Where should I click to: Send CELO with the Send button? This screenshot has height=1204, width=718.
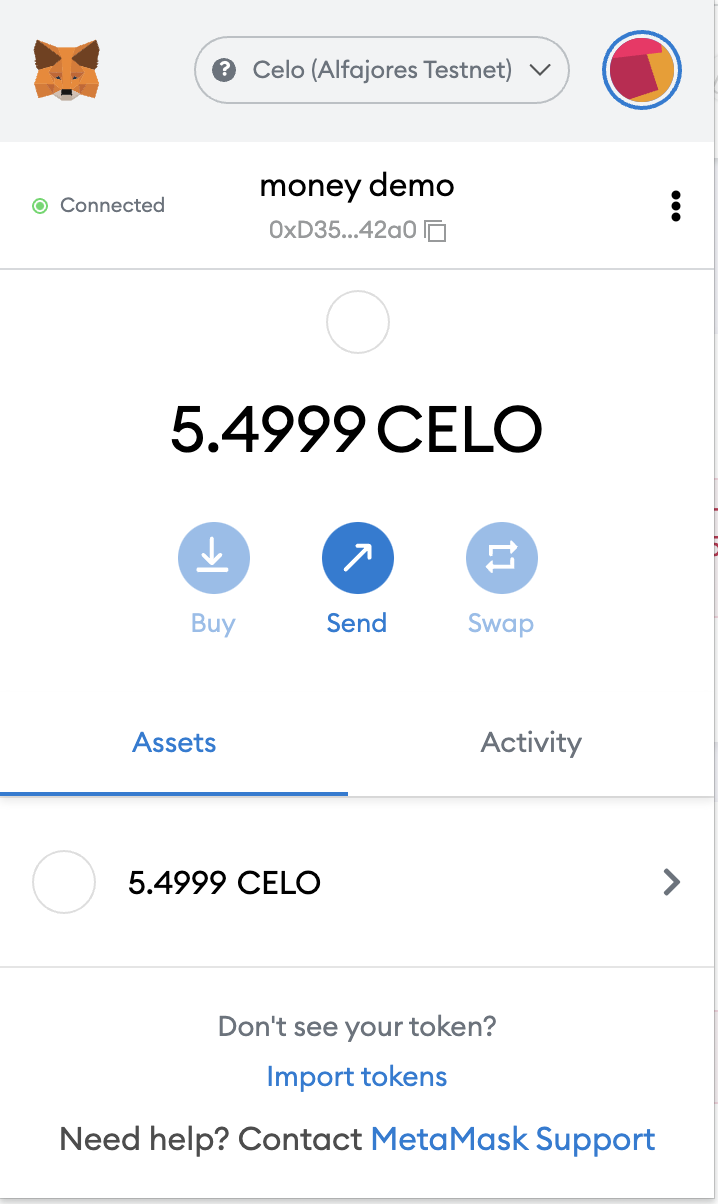tap(357, 581)
